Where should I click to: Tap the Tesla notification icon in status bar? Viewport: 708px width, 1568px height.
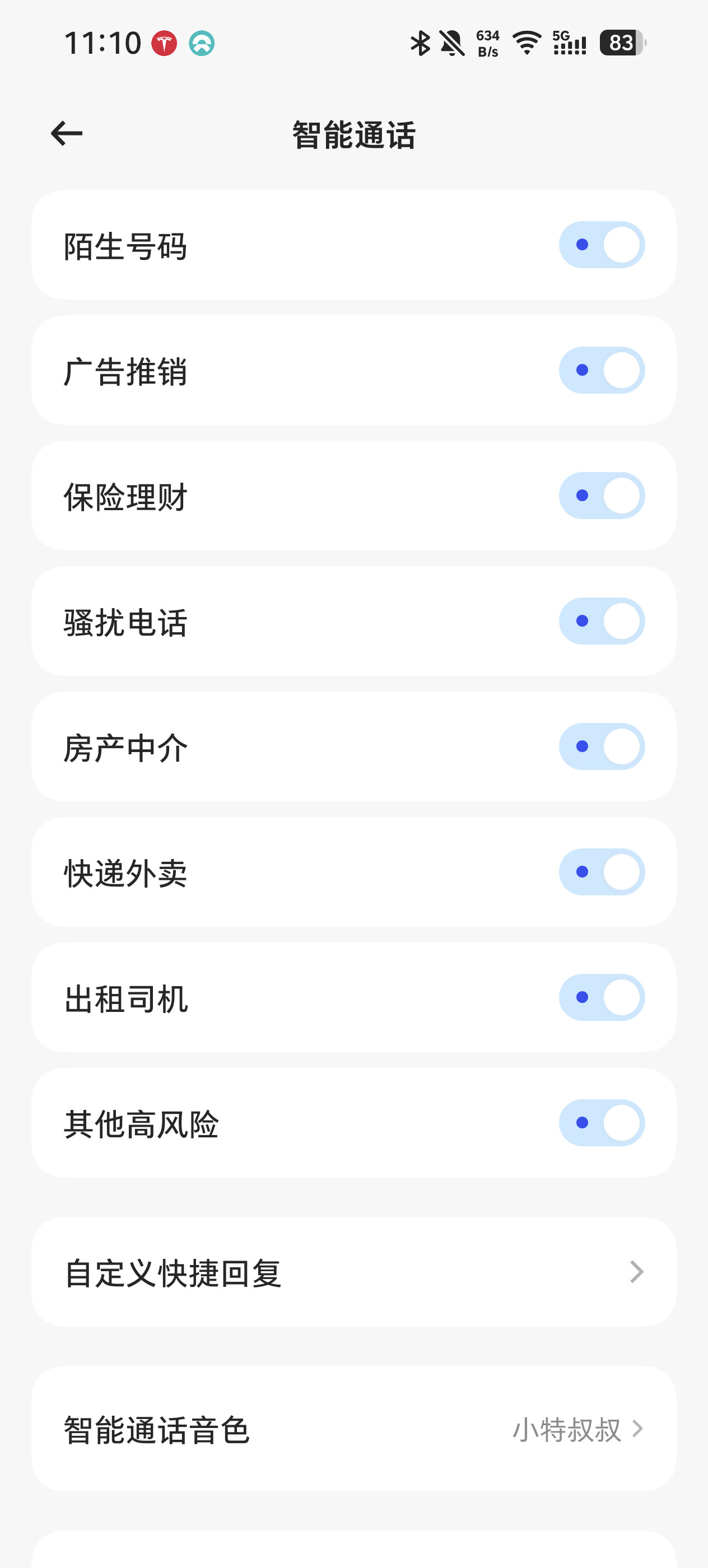click(x=164, y=43)
